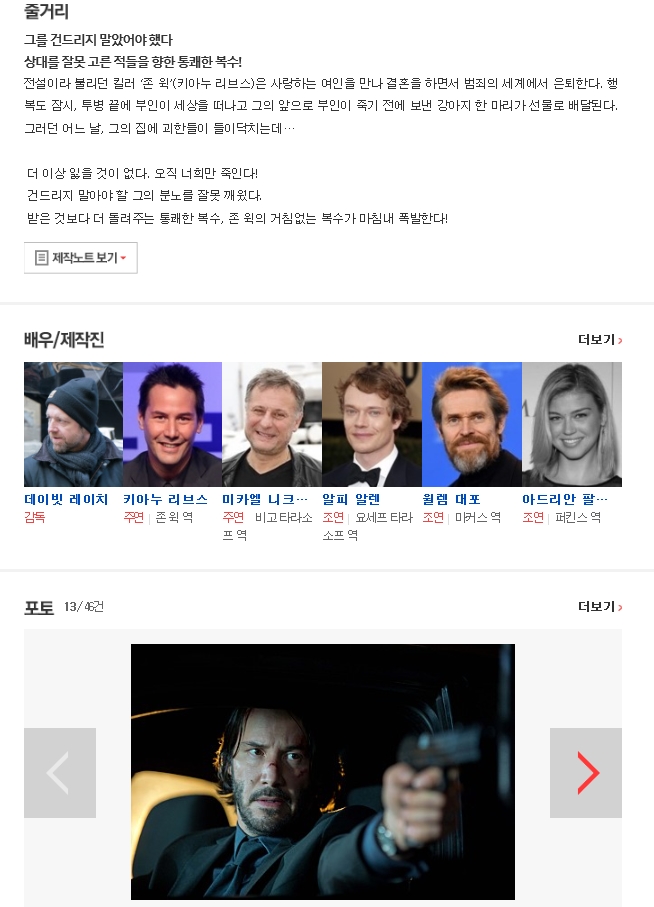Open actor 키아누 리브스's profile
Viewport: 654px width, 907px height.
pyautogui.click(x=165, y=499)
